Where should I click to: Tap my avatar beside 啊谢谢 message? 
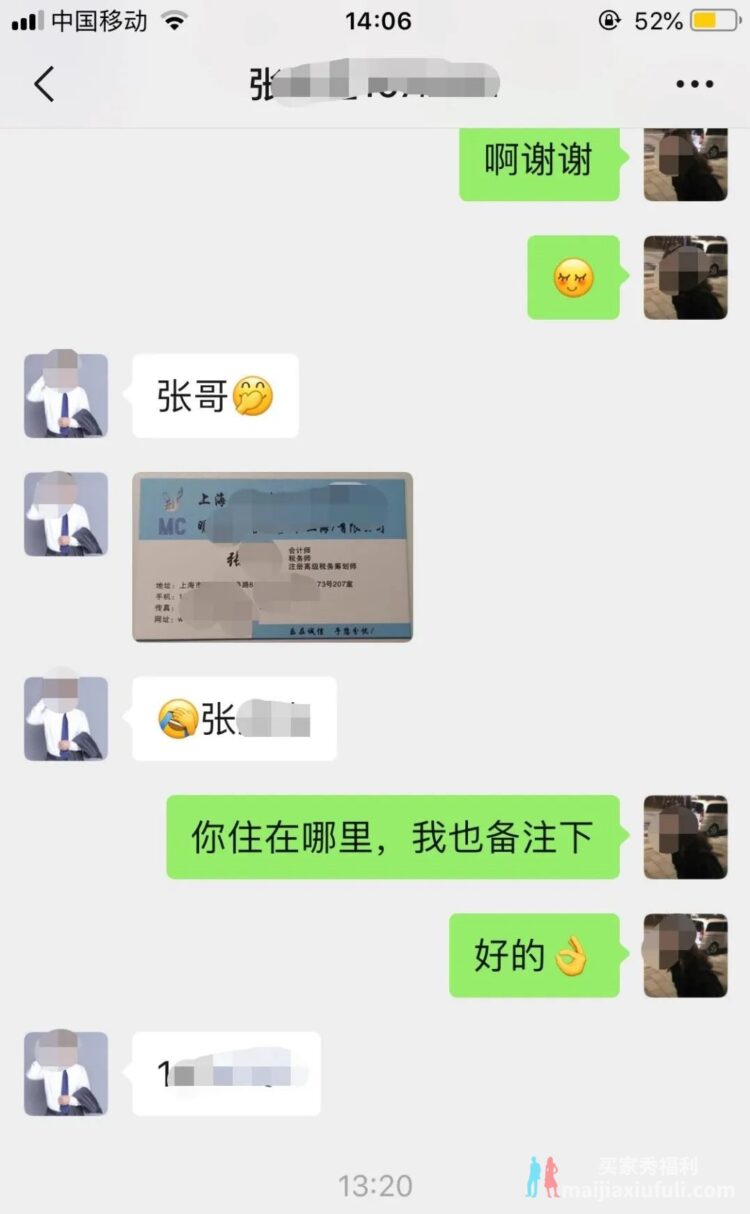[685, 163]
